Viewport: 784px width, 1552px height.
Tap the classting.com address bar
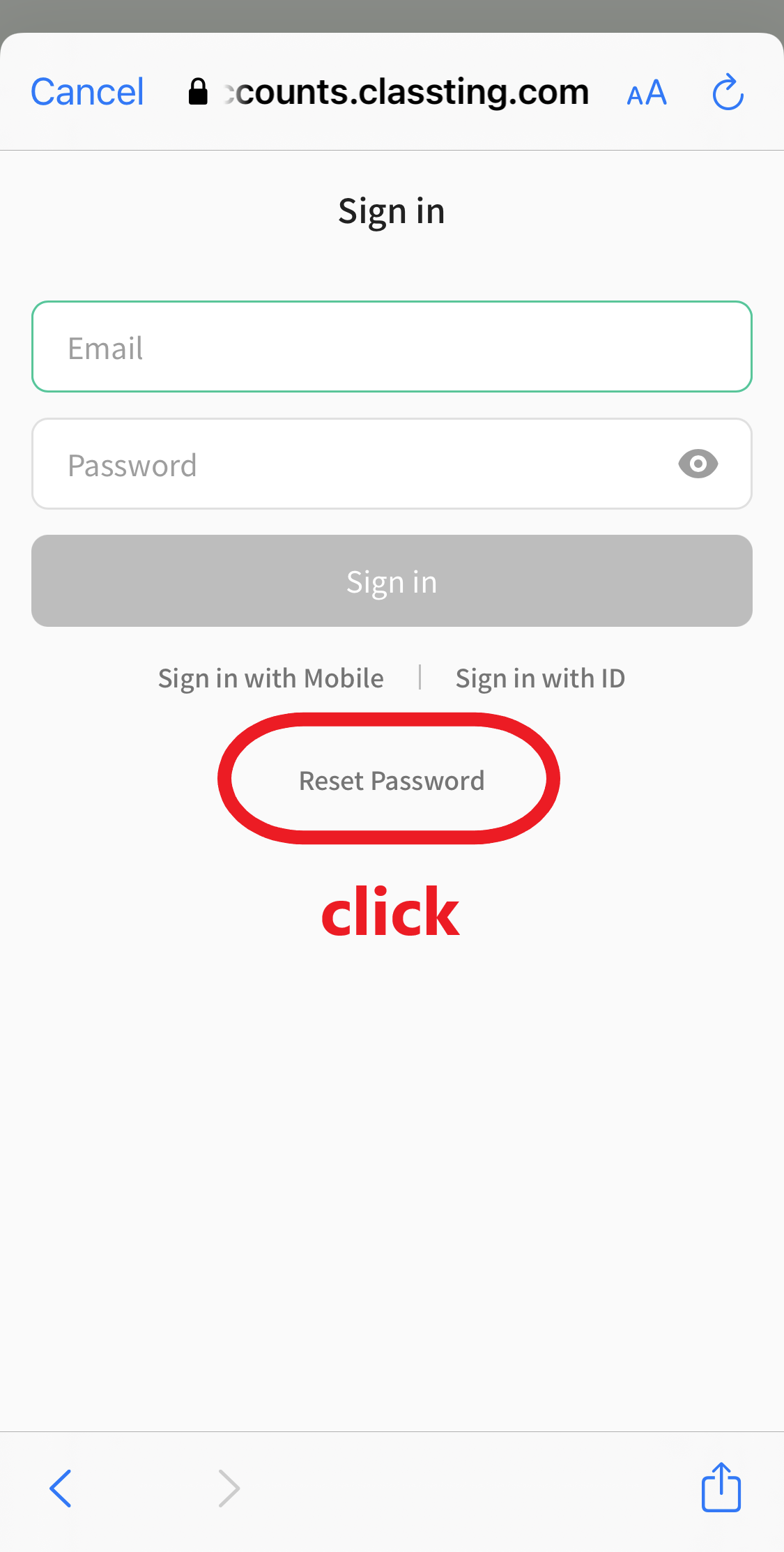point(389,92)
